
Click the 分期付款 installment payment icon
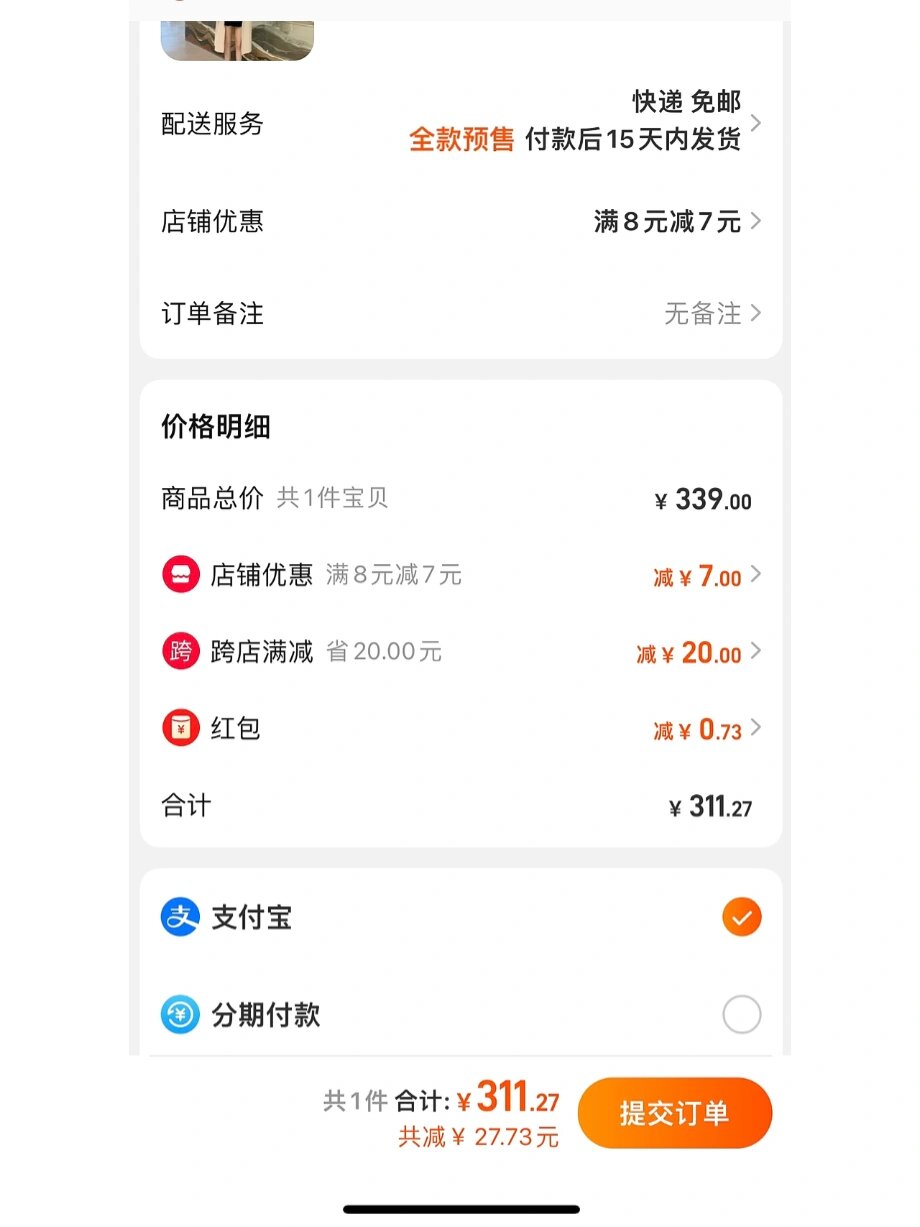(178, 1014)
